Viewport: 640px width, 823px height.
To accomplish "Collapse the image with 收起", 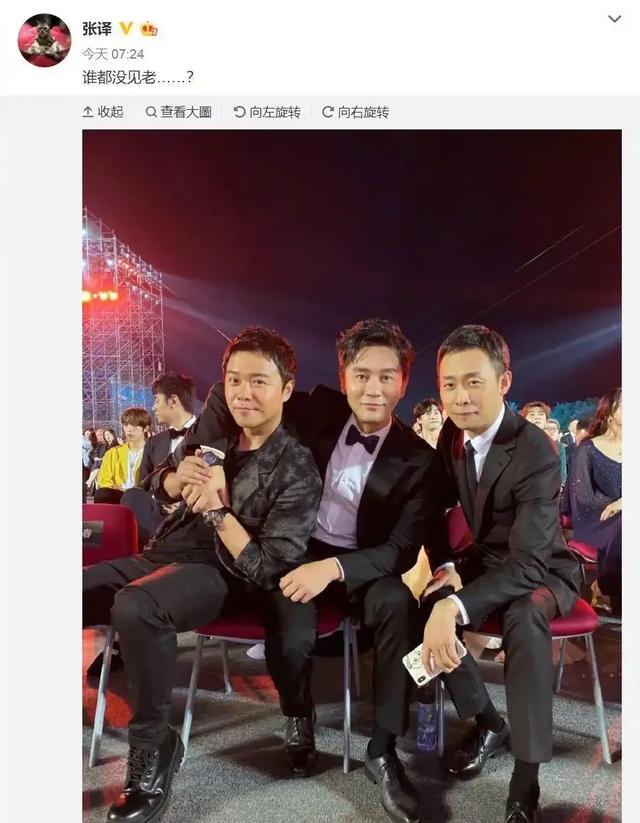I will pos(103,112).
